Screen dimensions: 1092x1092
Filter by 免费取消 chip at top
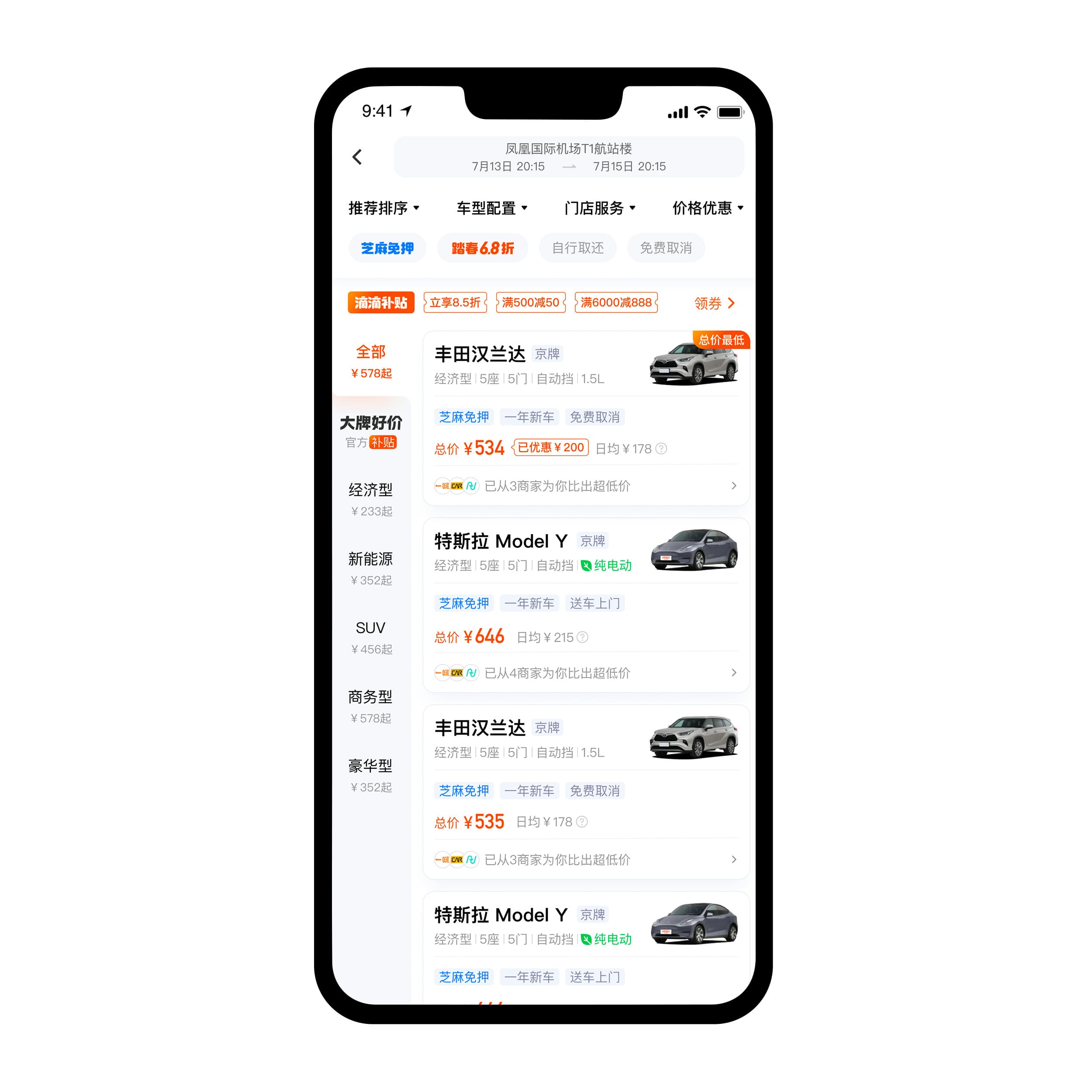tap(665, 248)
